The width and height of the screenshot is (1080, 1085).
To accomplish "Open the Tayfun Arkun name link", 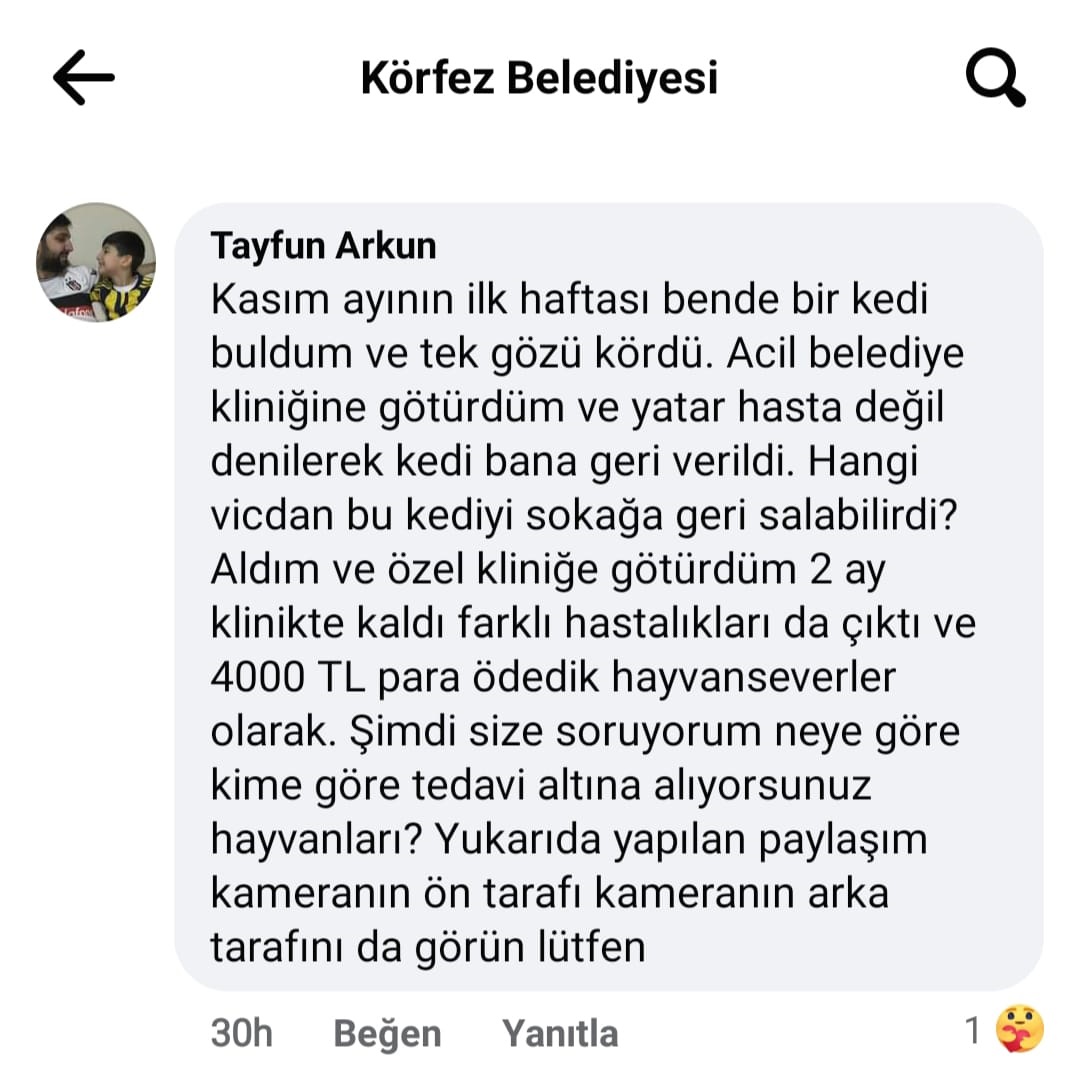I will [x=323, y=245].
